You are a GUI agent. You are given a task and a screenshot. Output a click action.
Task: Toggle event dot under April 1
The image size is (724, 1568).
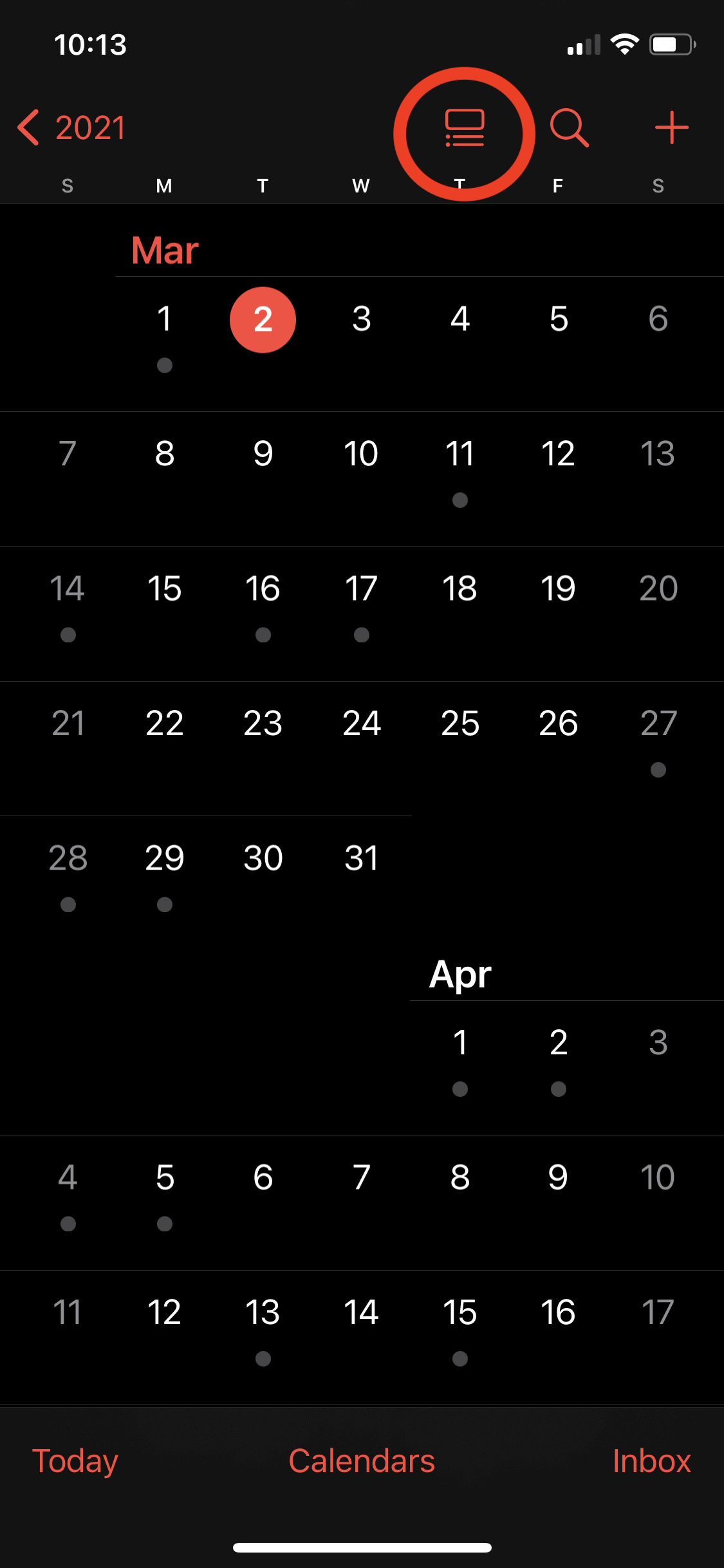[460, 1089]
